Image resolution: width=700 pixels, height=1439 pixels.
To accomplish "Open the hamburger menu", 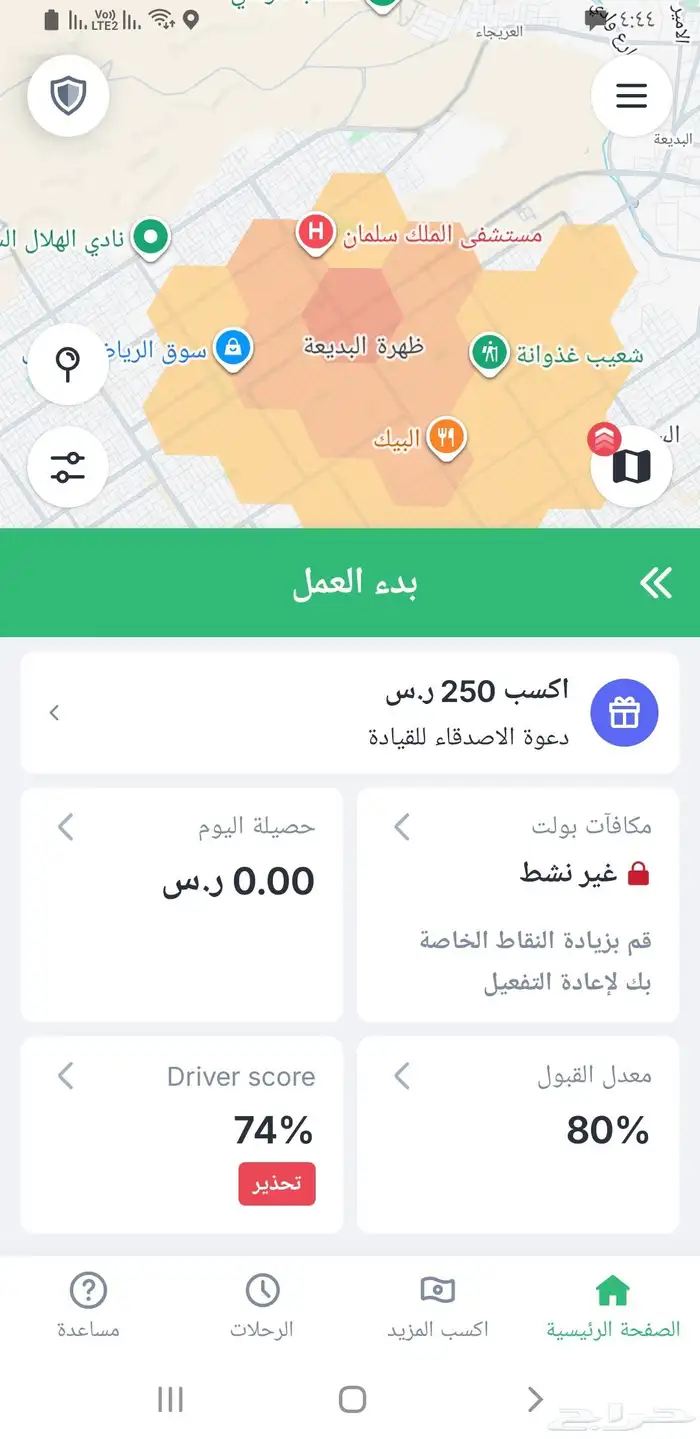I will 631,96.
